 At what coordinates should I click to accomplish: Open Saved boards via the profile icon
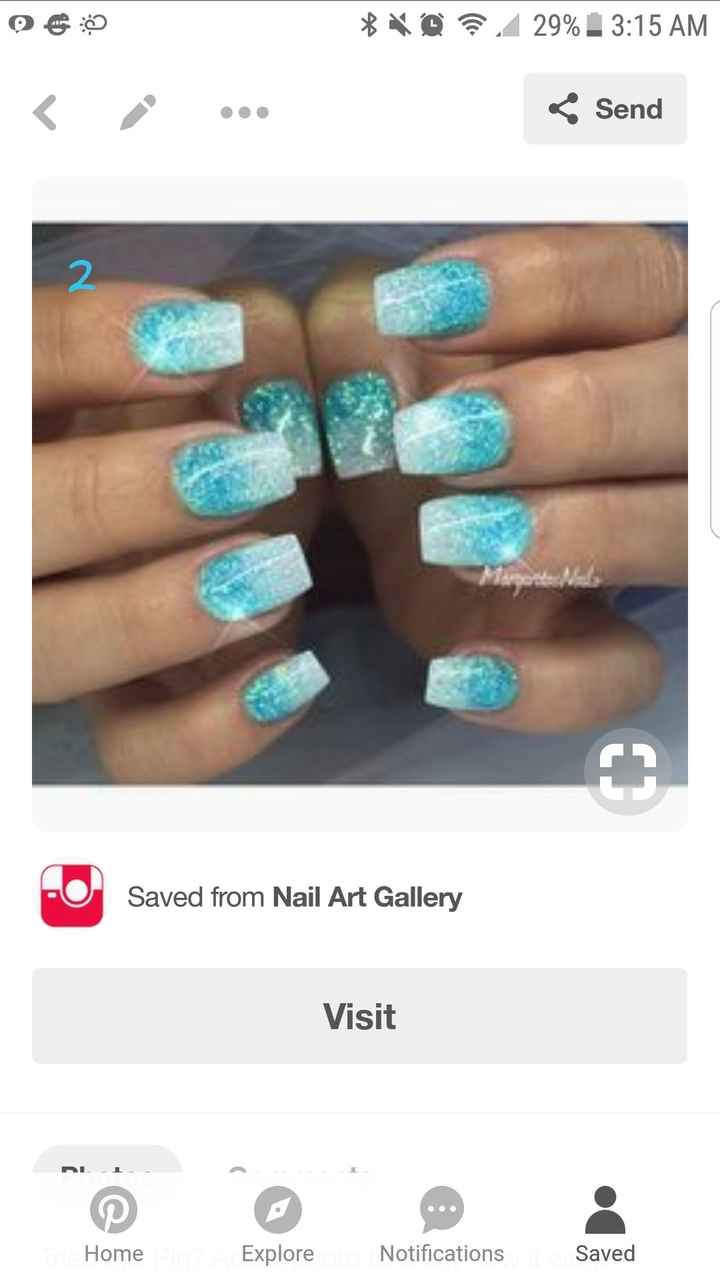point(604,1209)
